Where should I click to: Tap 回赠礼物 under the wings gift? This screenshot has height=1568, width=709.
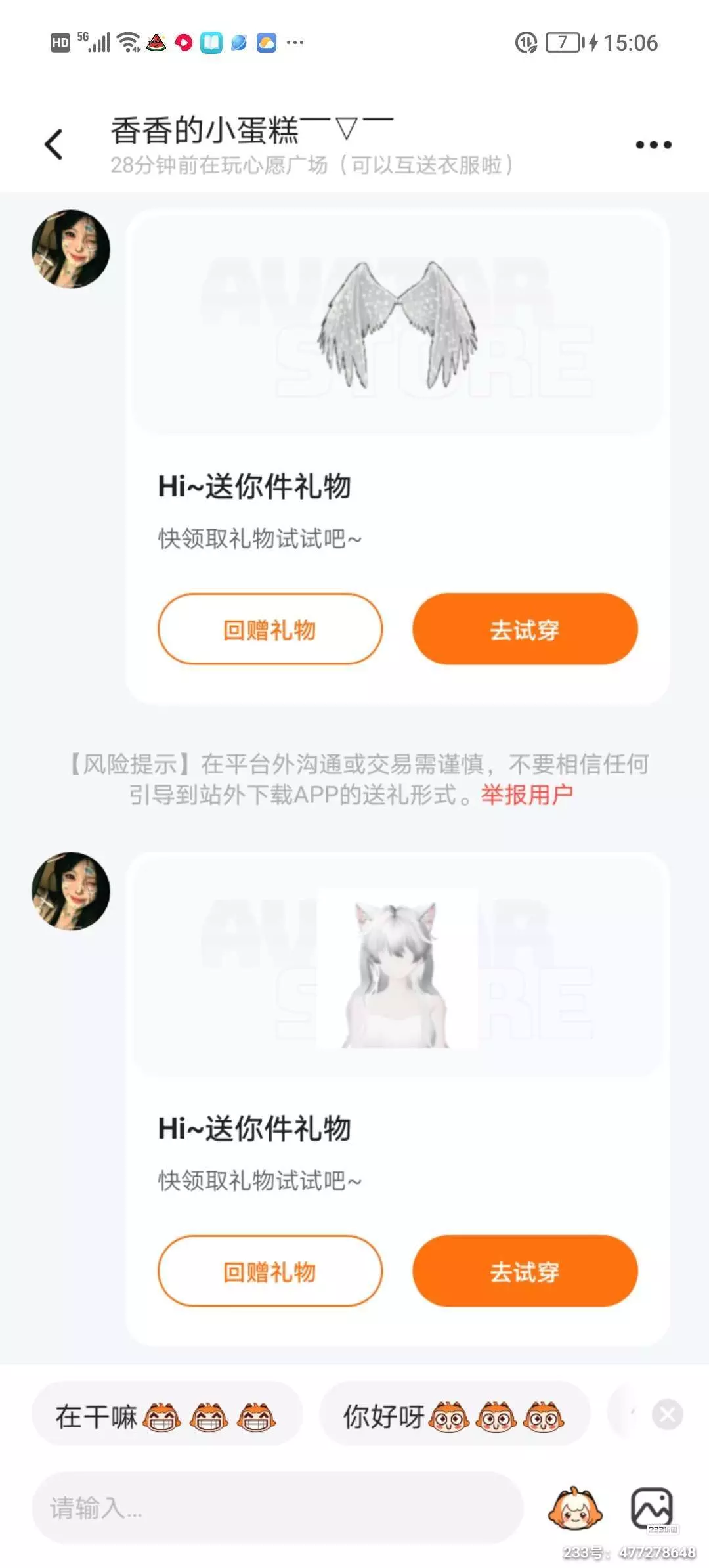point(270,629)
